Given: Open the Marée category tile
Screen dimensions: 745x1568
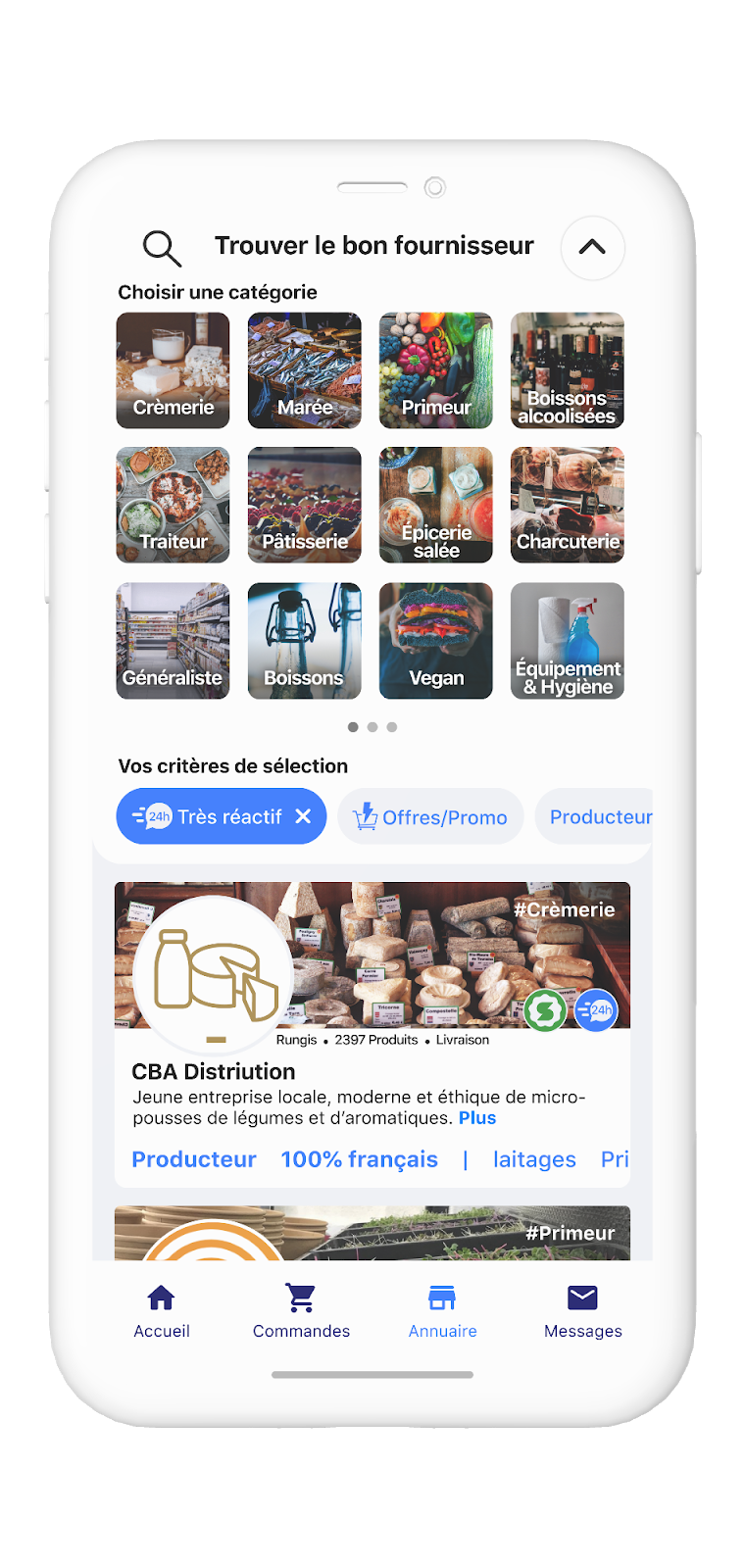Looking at the screenshot, I should tap(304, 370).
